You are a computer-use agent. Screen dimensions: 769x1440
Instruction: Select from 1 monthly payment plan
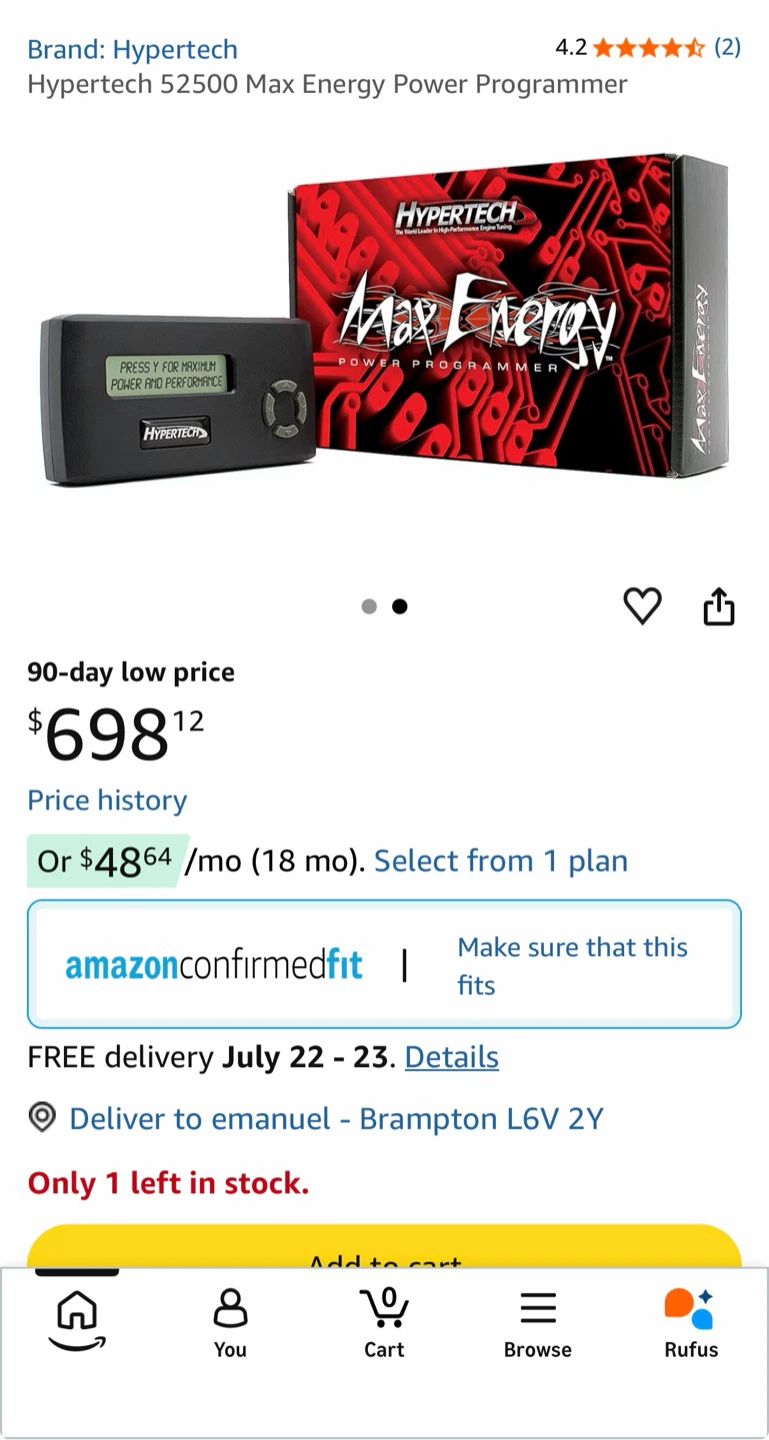[x=500, y=861]
